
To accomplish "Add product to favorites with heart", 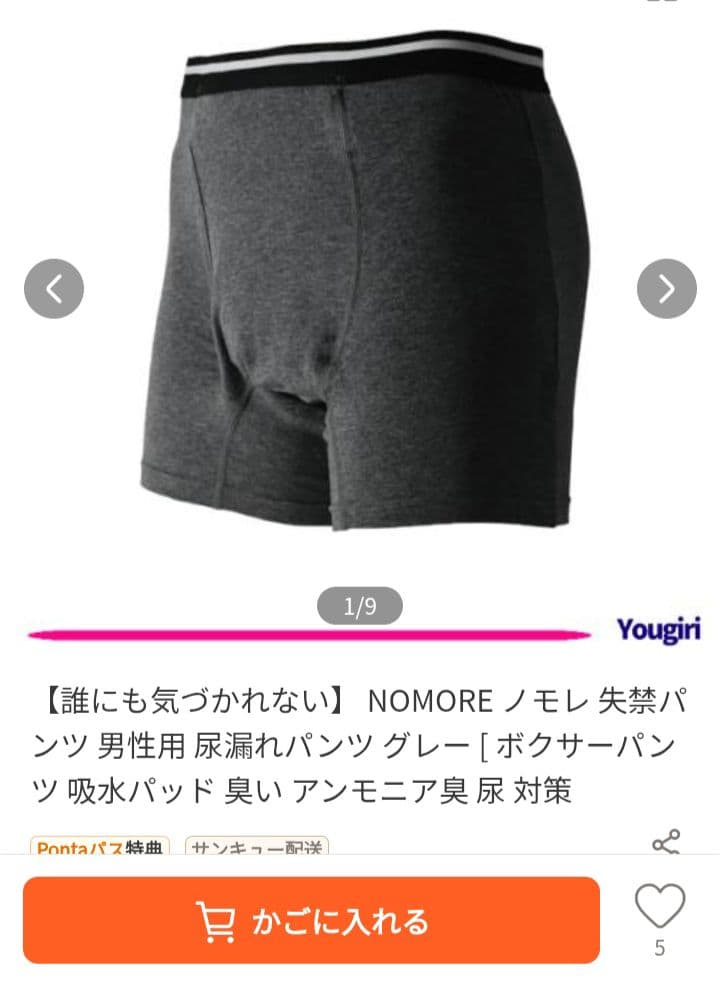I will [660, 906].
